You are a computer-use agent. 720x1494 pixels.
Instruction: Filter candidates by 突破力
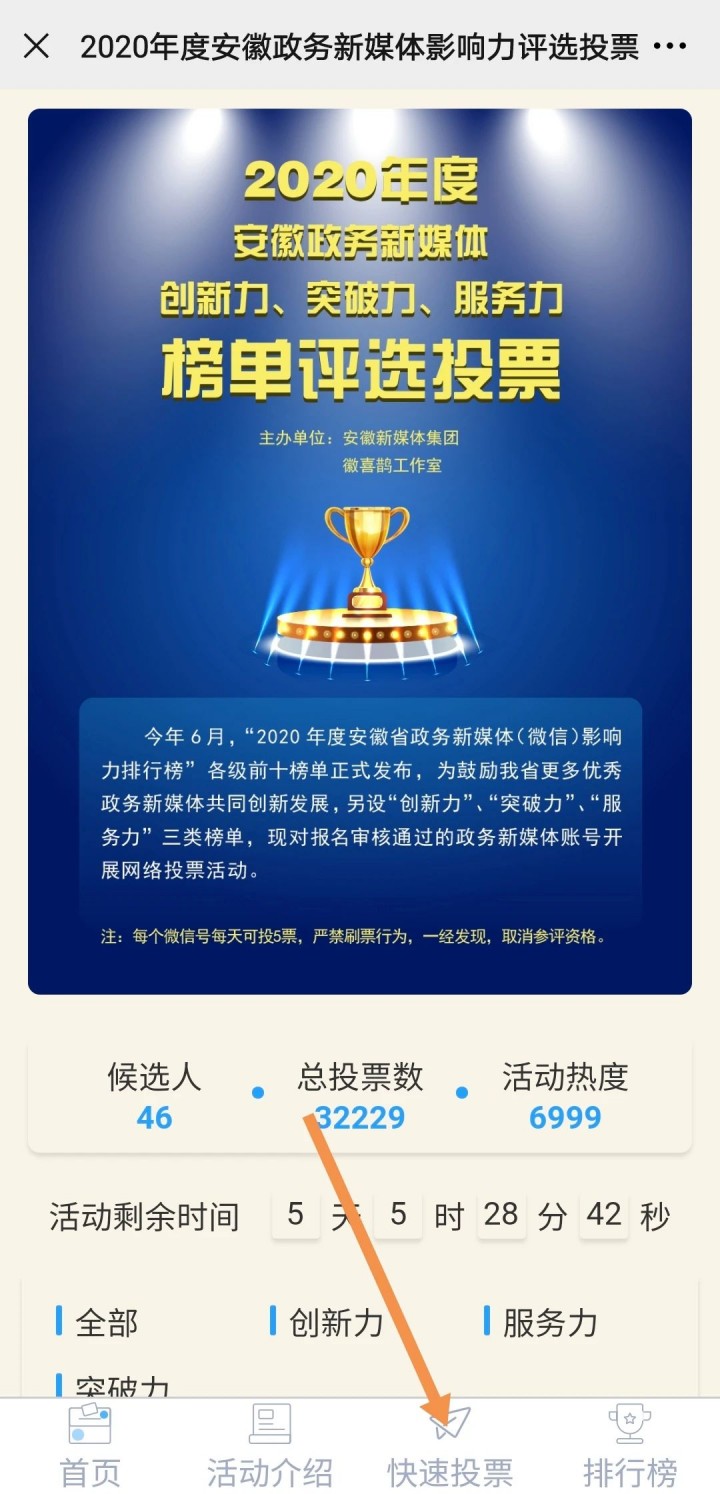122,1386
